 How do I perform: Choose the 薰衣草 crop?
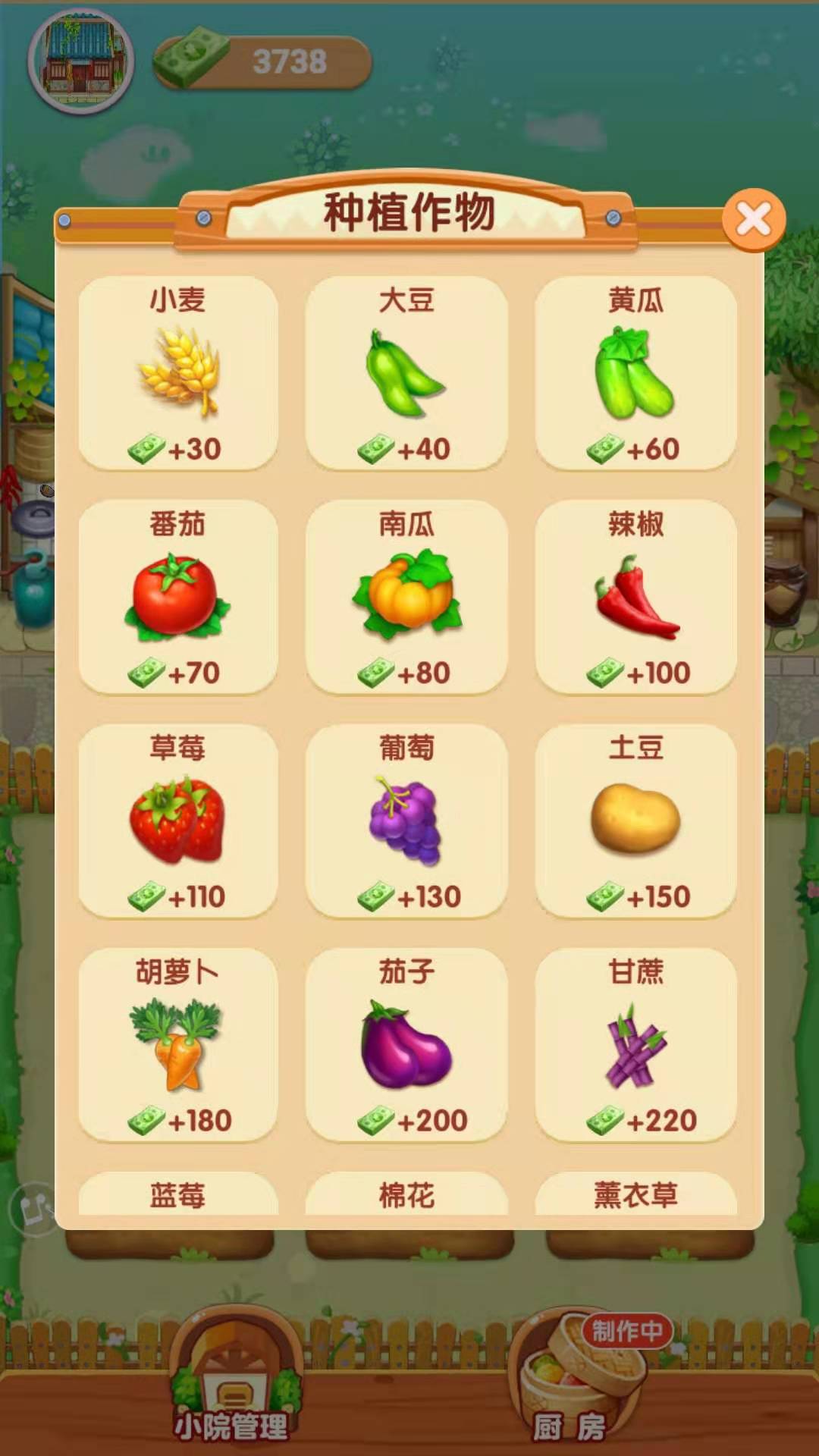click(x=635, y=1195)
